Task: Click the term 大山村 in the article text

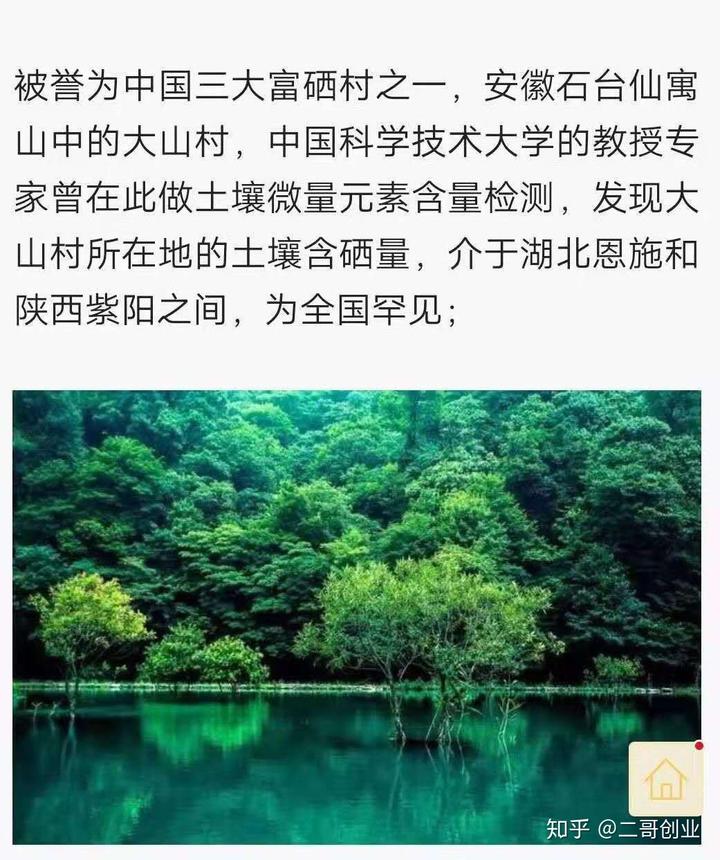Action: click(176, 140)
